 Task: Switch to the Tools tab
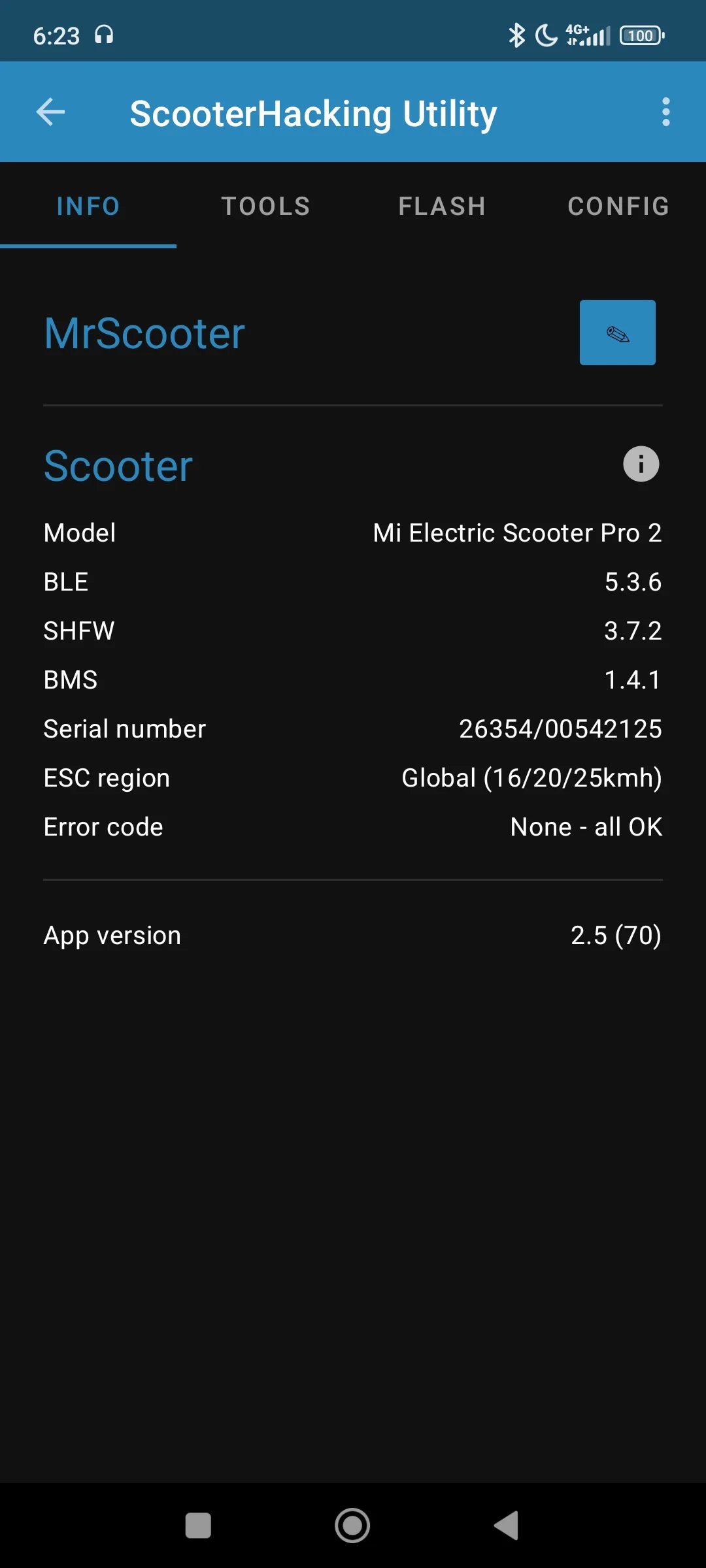point(265,206)
